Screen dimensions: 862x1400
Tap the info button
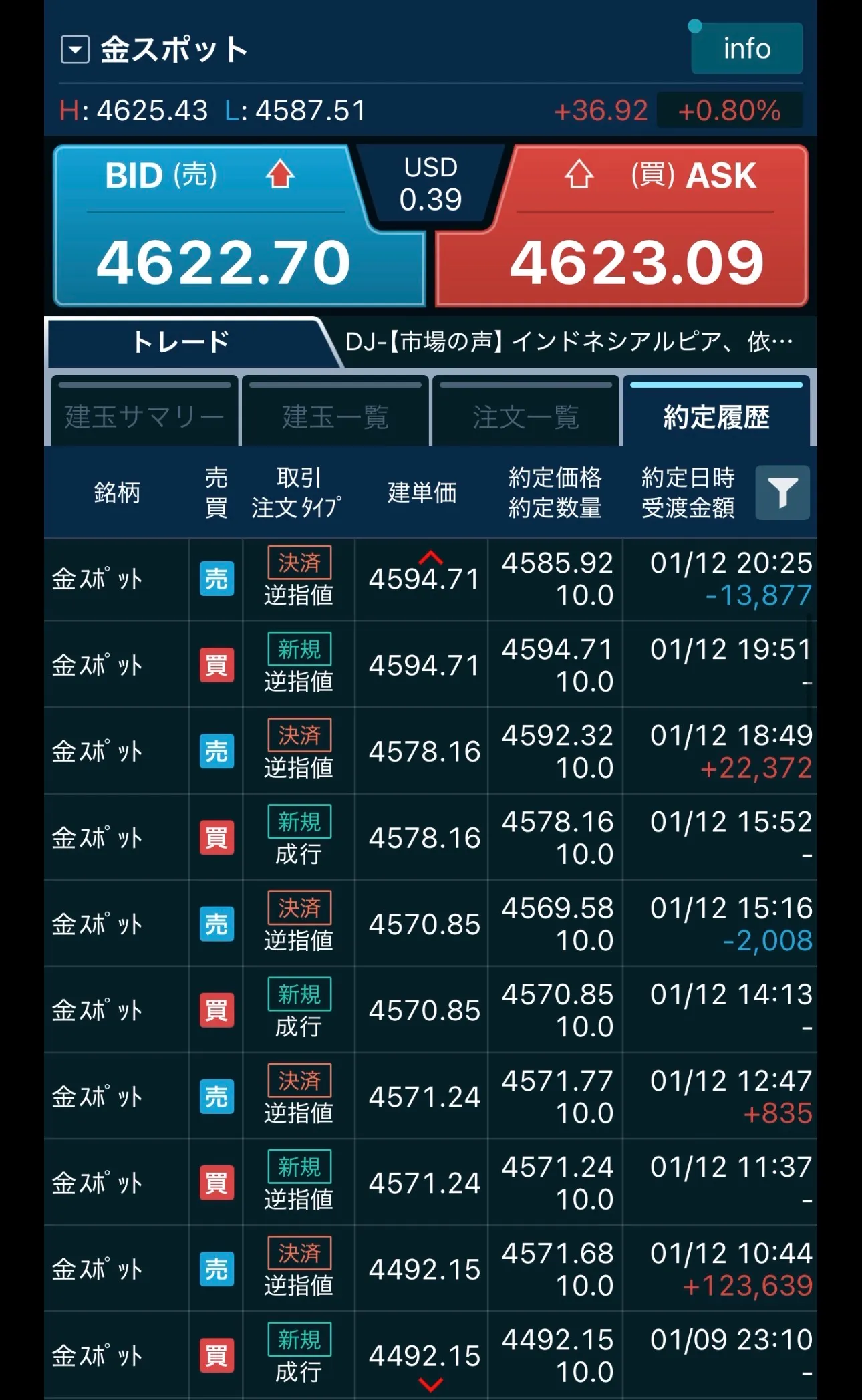pos(746,49)
